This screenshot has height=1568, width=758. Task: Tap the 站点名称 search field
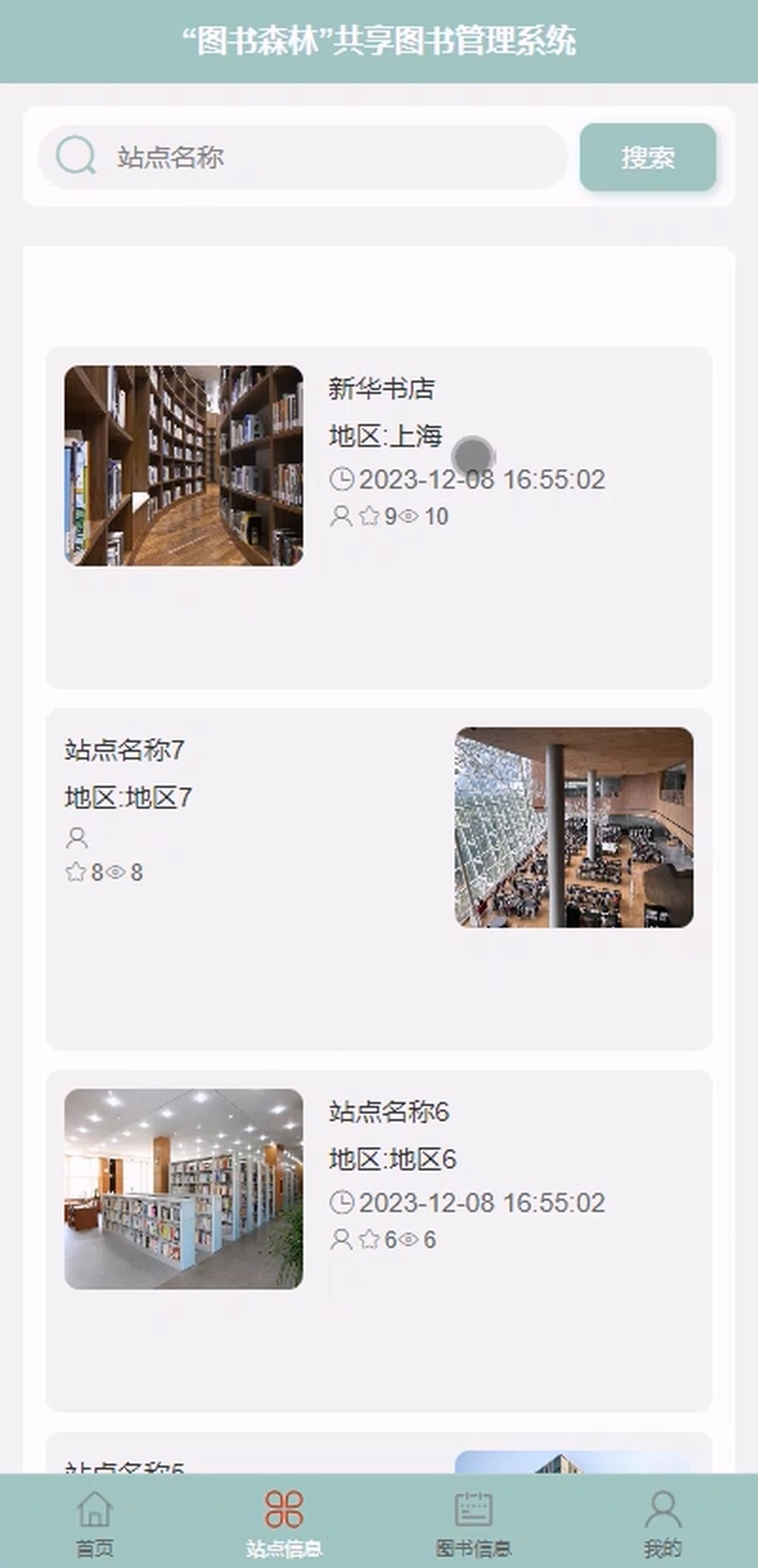[331, 158]
